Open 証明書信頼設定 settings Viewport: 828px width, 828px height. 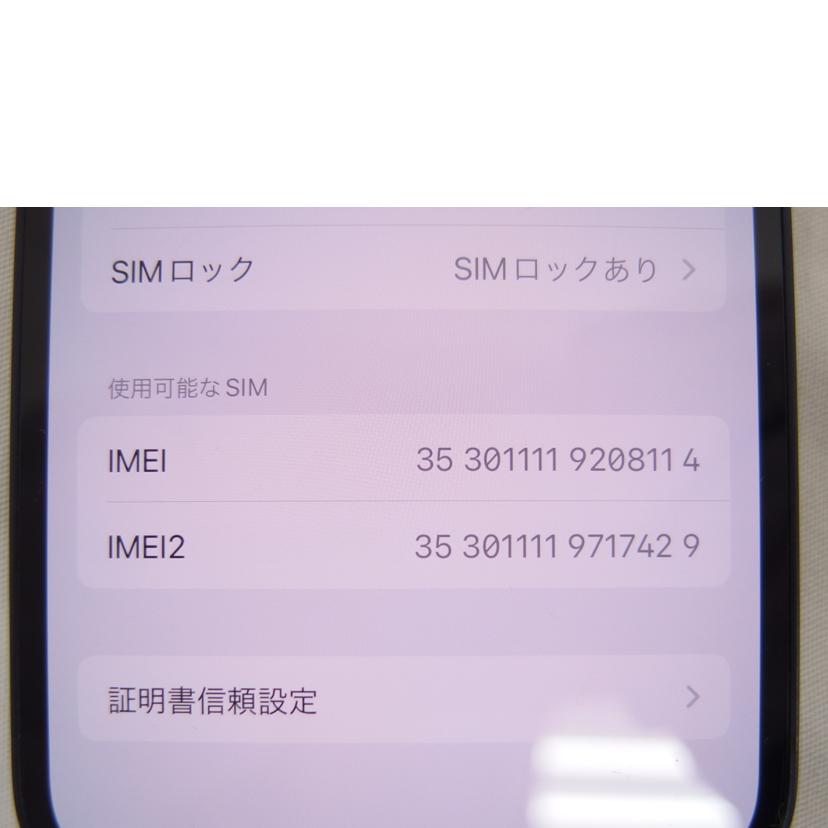click(403, 699)
